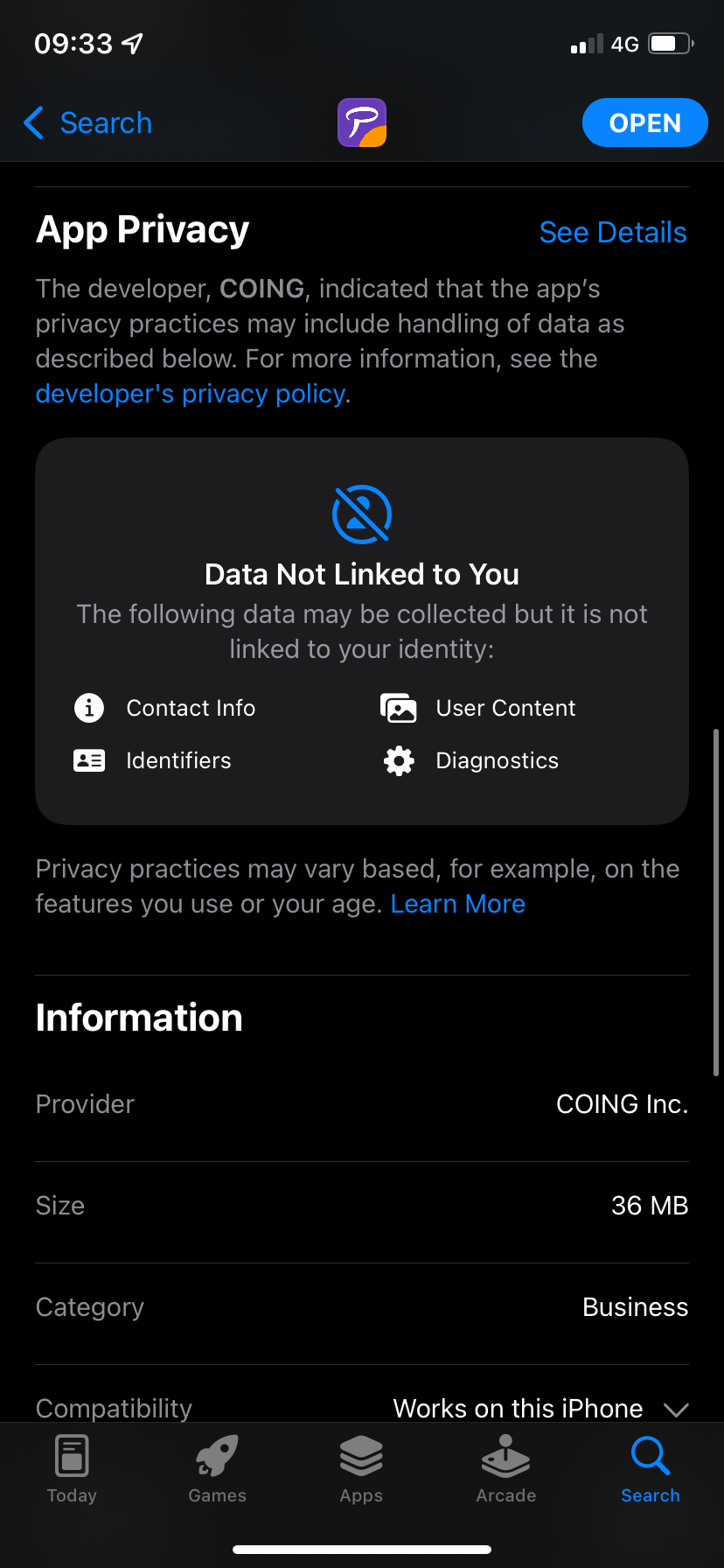Select the Search tab
This screenshot has width=724, height=1568.
pyautogui.click(x=651, y=1470)
